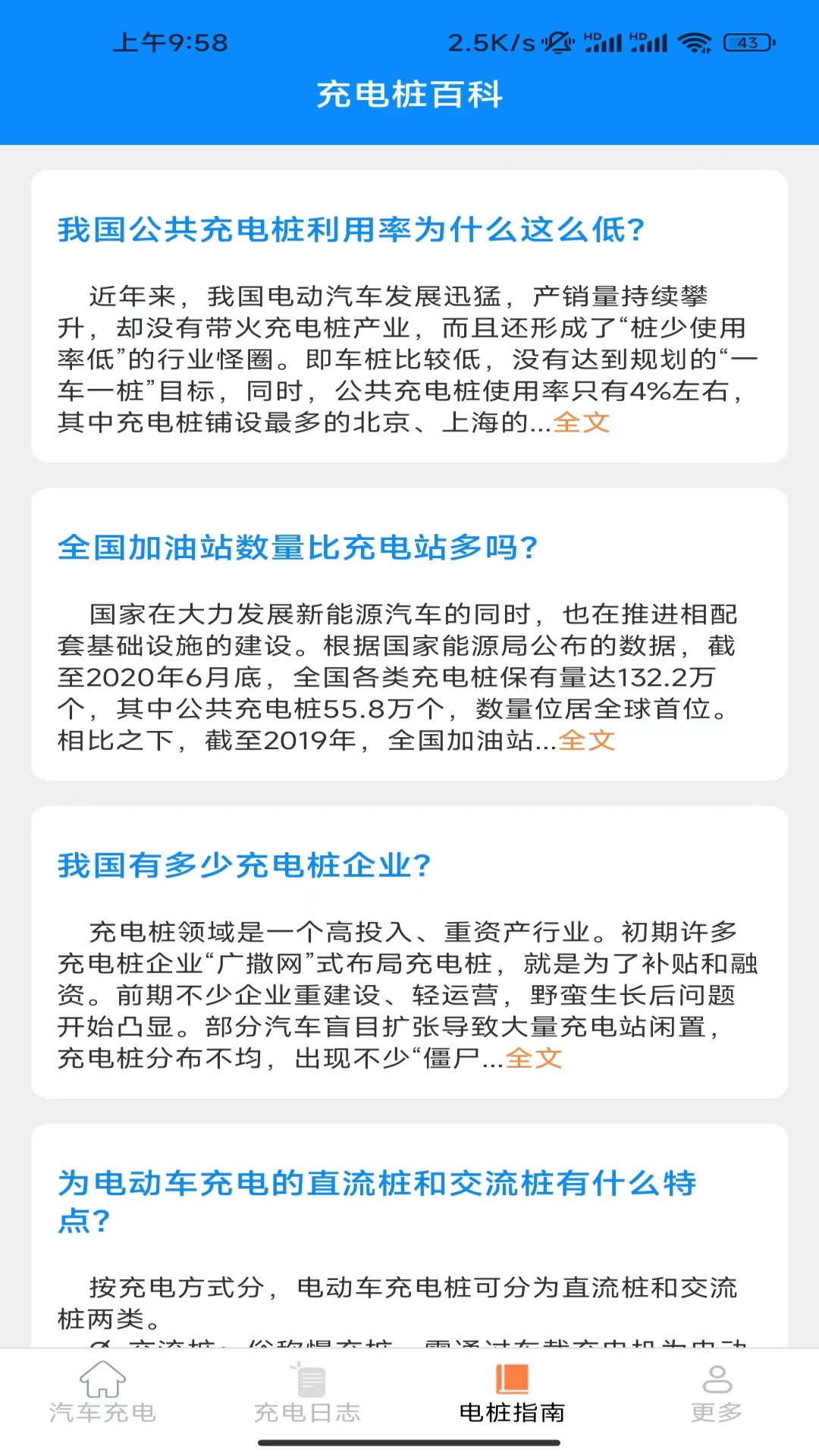Image resolution: width=819 pixels, height=1456 pixels.
Task: Read 全文 of 全国加油站数量 article
Action: [586, 740]
